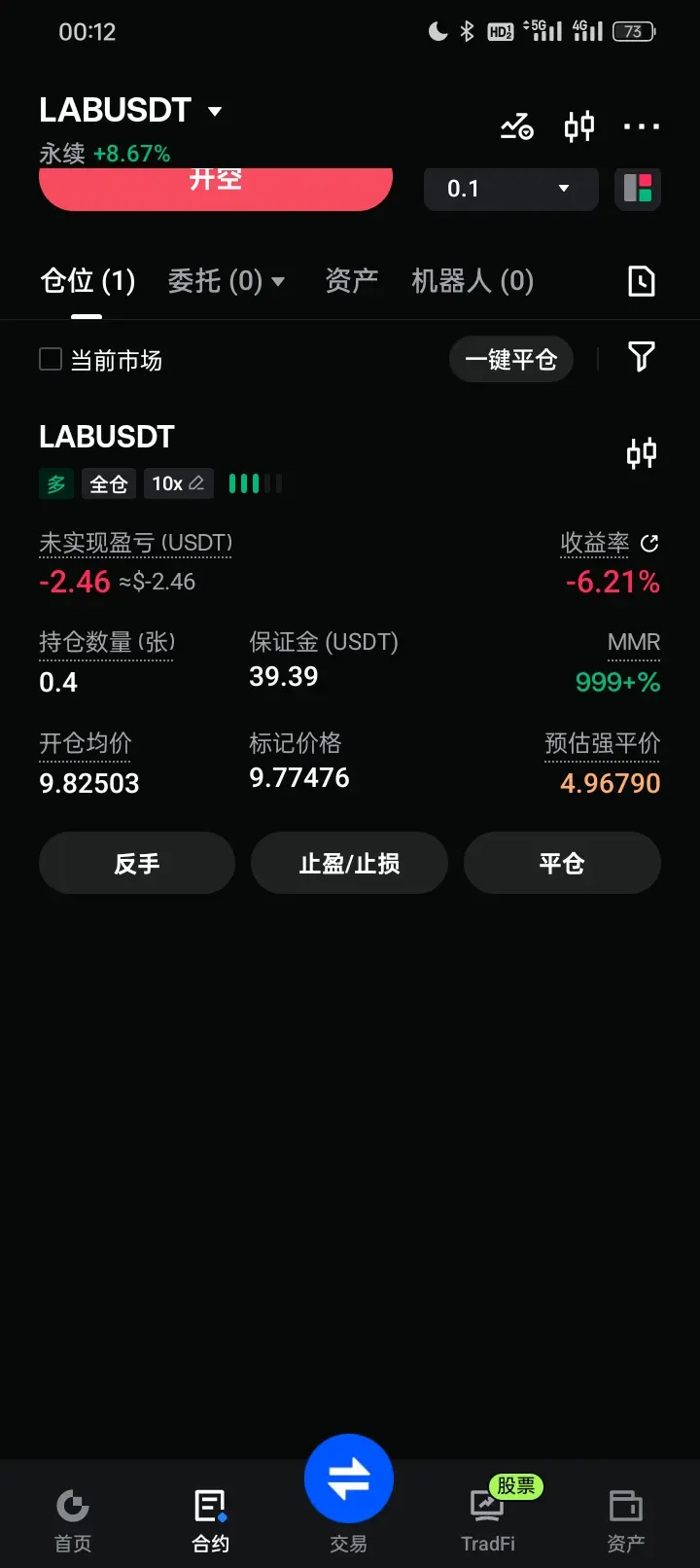Image resolution: width=700 pixels, height=1568 pixels.
Task: Switch to the 委托 (0) orders tab
Action: [x=227, y=281]
